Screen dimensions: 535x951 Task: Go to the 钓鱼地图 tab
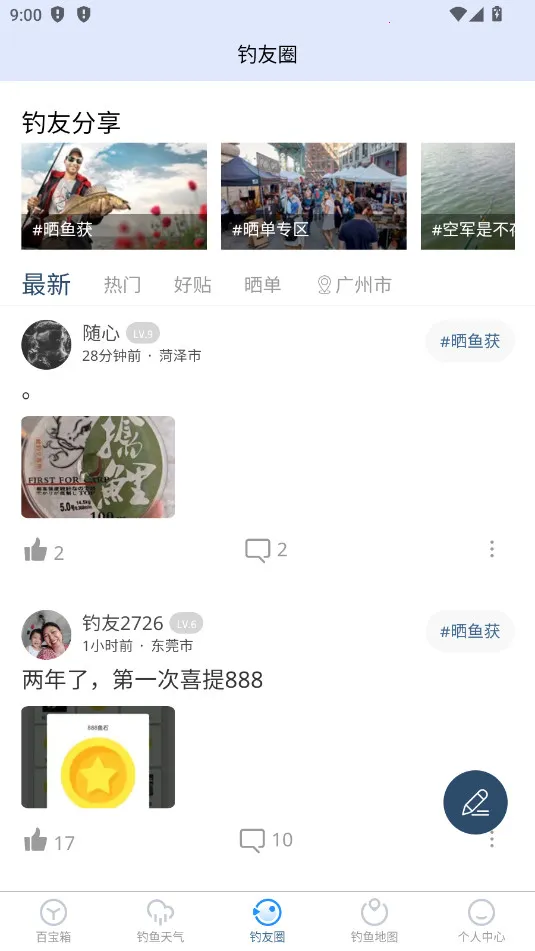374,921
